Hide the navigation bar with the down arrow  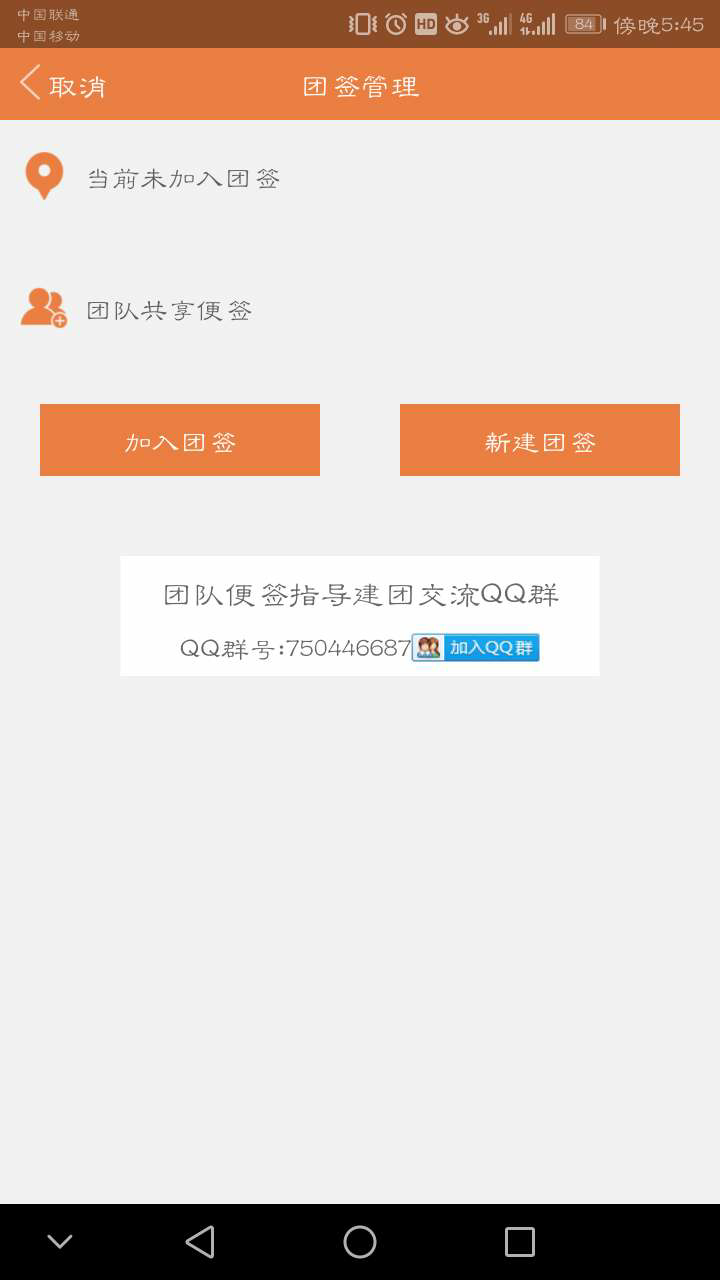pyautogui.click(x=60, y=1241)
